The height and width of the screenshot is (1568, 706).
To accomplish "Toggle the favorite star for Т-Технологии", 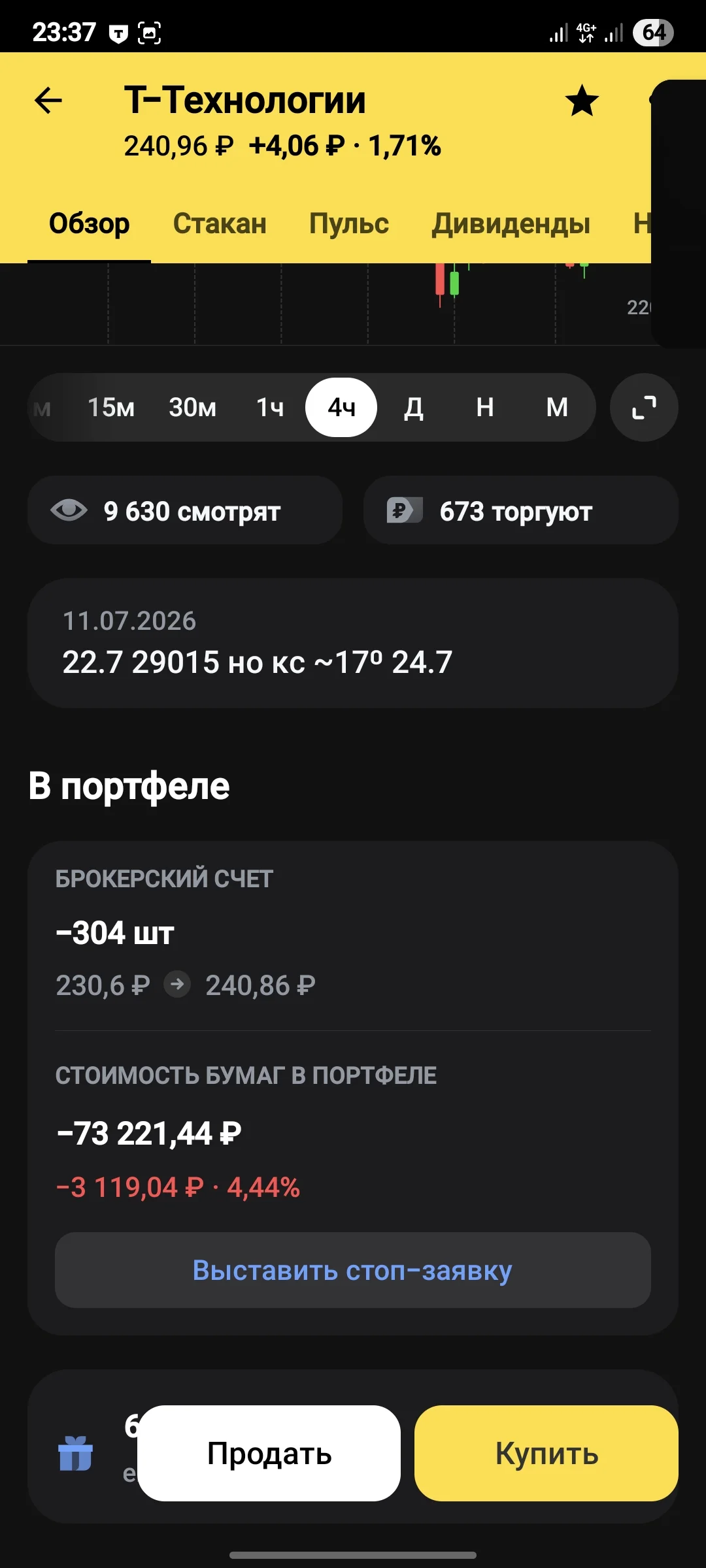I will pyautogui.click(x=581, y=101).
